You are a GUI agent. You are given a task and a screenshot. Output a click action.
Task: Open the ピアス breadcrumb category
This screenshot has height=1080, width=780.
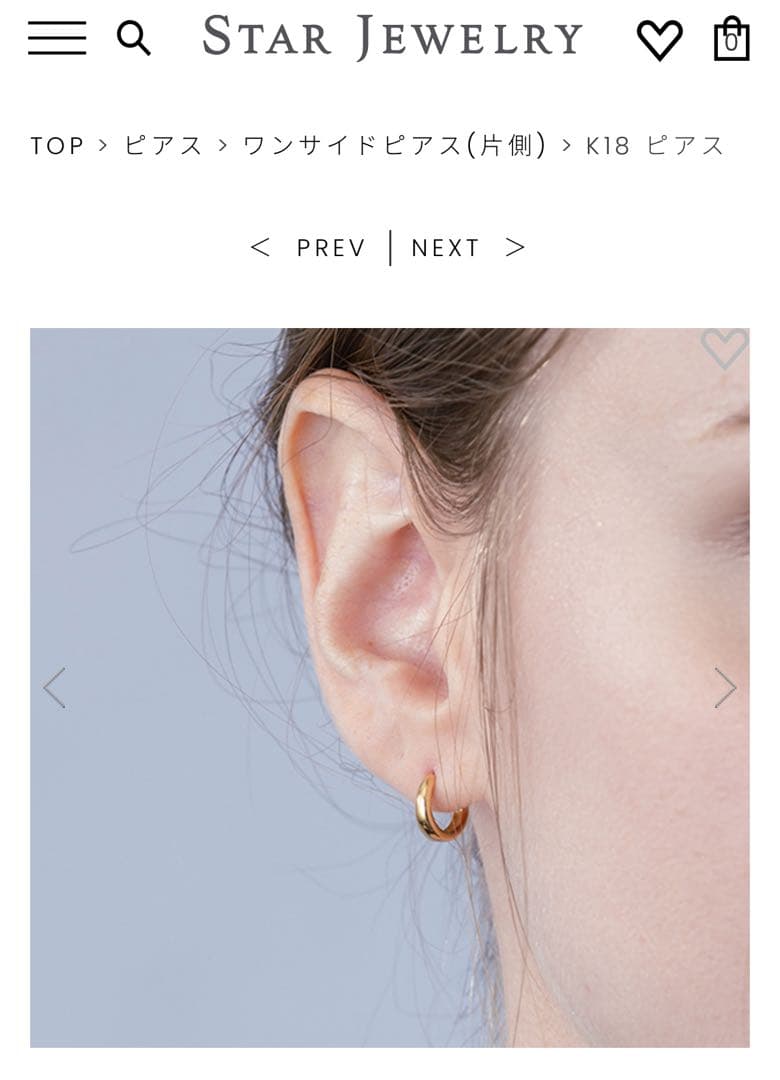pyautogui.click(x=164, y=146)
